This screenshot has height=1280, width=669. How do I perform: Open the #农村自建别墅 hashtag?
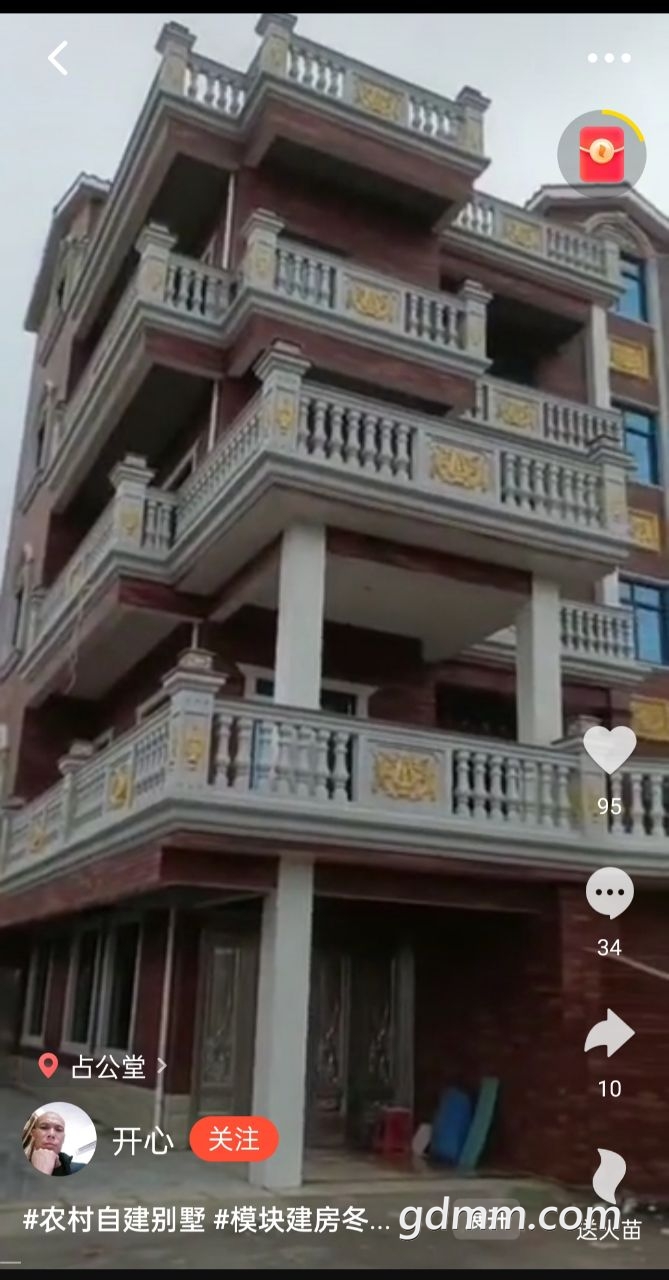point(112,1220)
